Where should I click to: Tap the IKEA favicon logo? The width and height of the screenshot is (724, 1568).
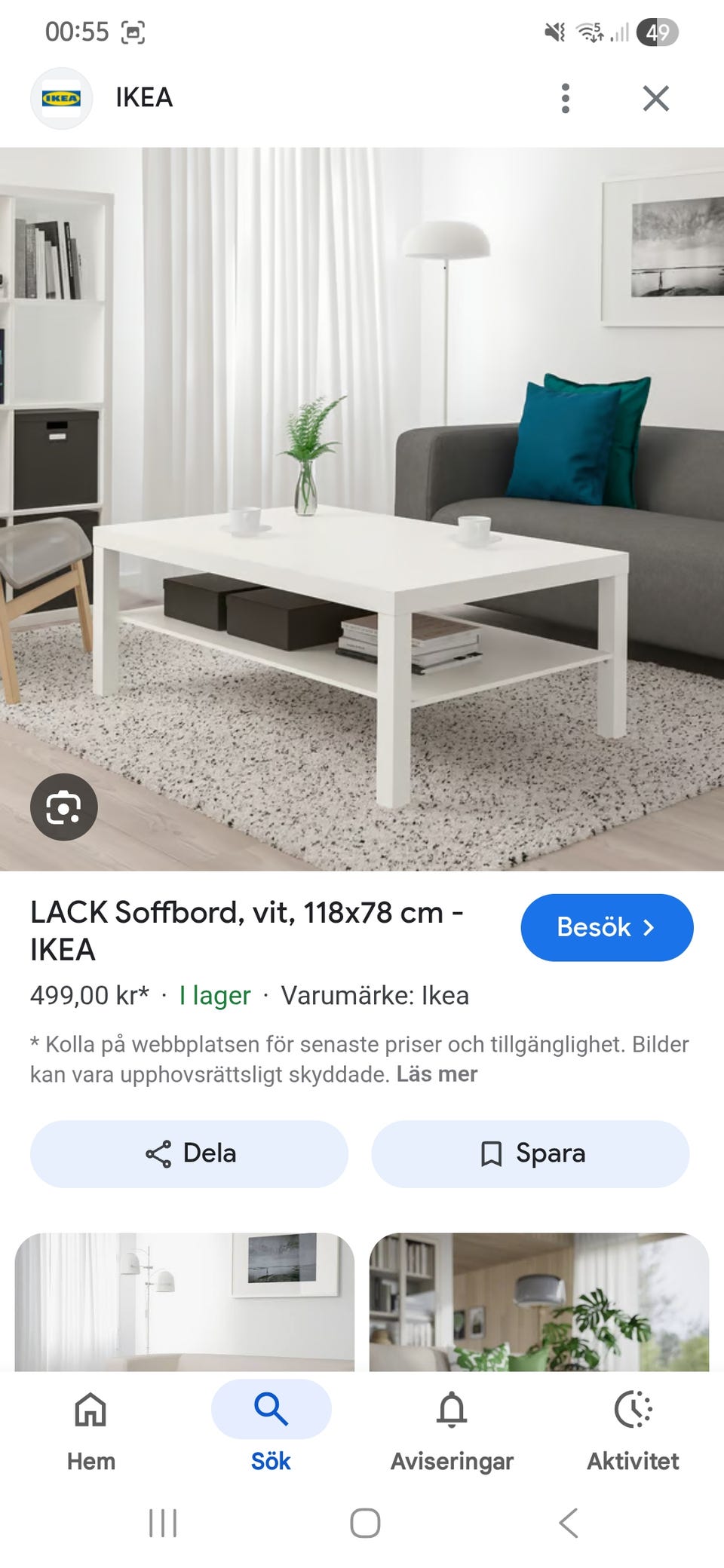tap(62, 96)
